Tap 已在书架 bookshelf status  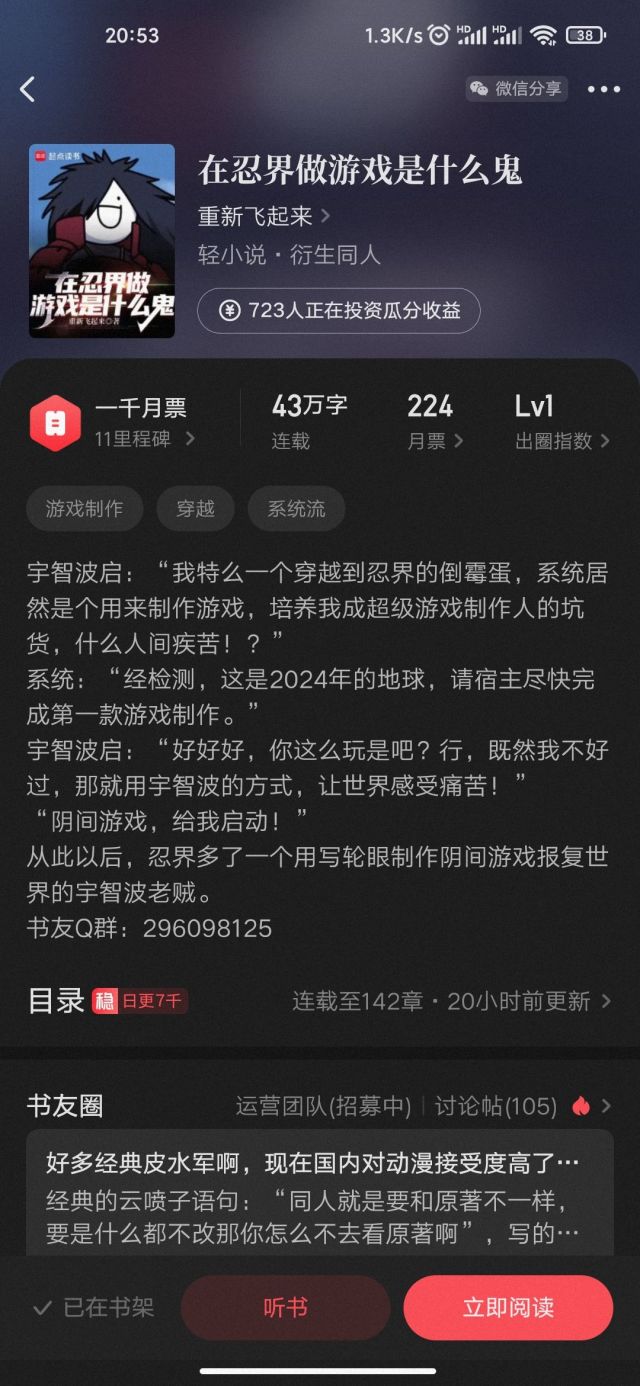point(94,1308)
